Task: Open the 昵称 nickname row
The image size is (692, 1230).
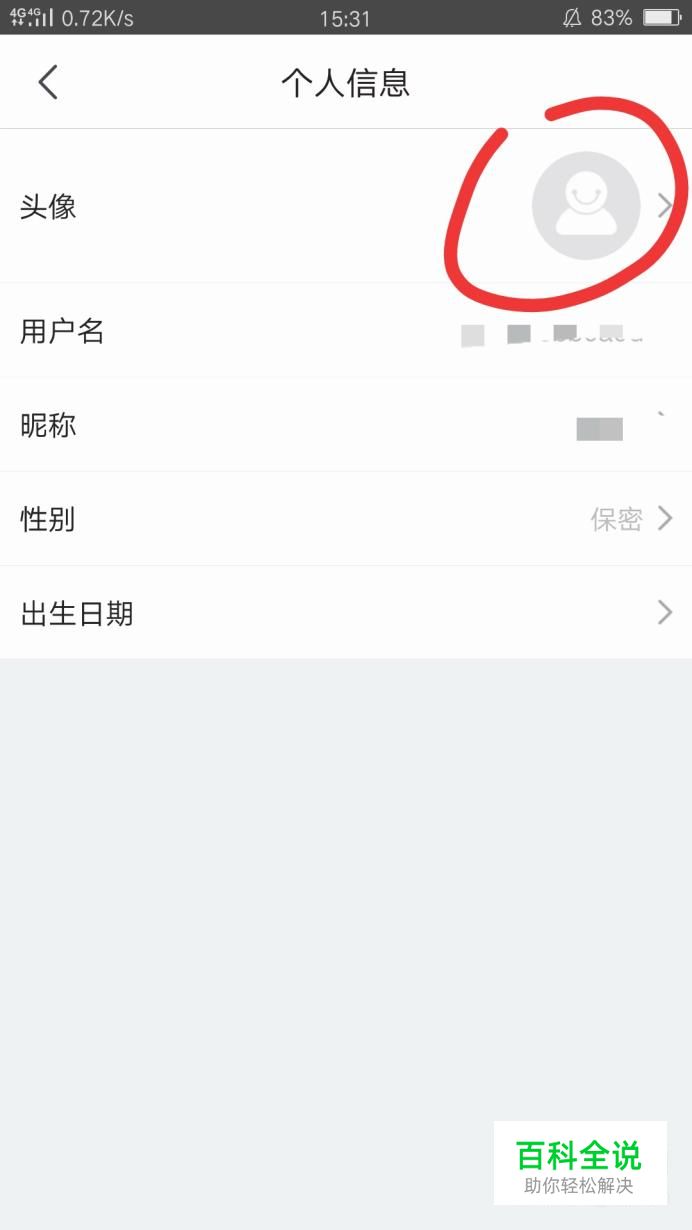Action: tap(346, 425)
